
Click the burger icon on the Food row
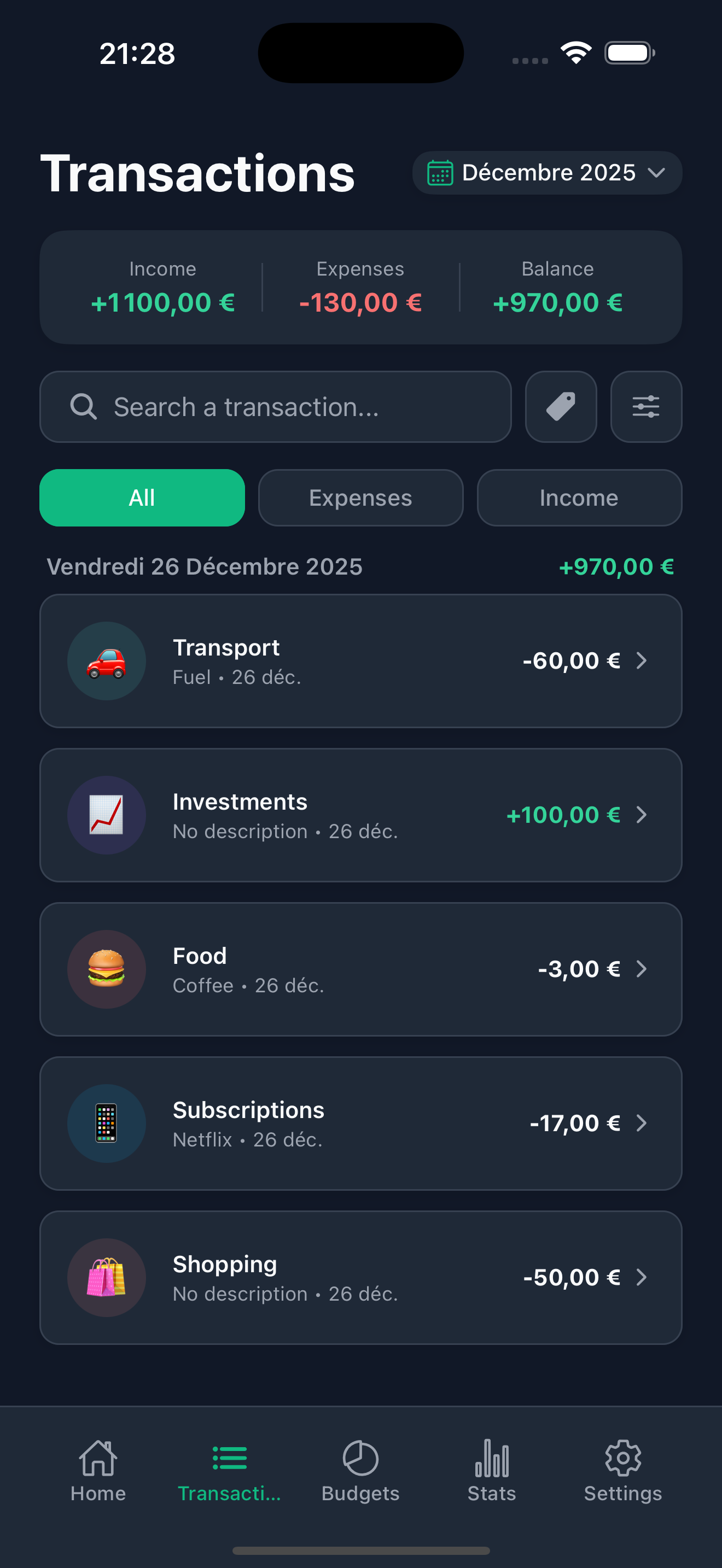point(107,969)
